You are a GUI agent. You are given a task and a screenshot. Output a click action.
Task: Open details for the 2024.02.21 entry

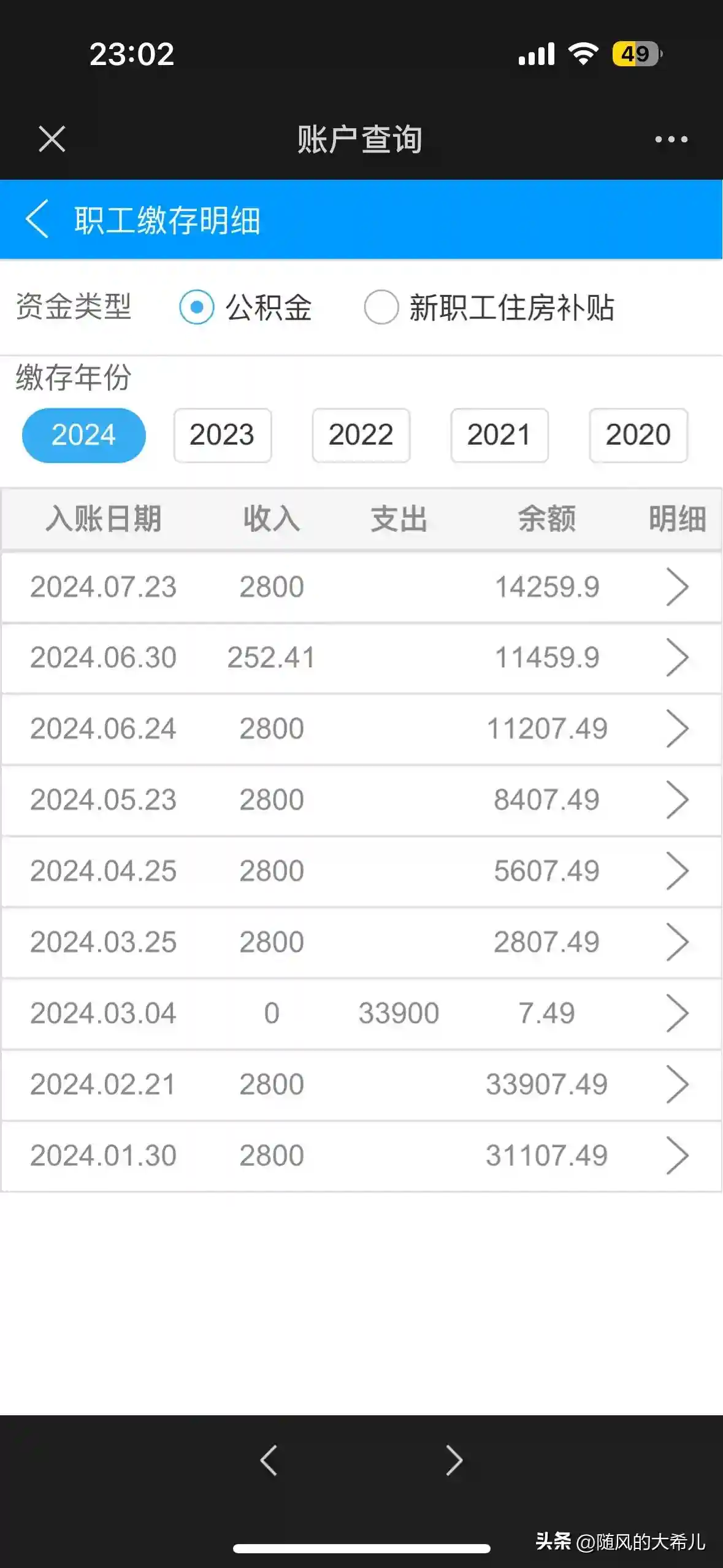tap(677, 1085)
